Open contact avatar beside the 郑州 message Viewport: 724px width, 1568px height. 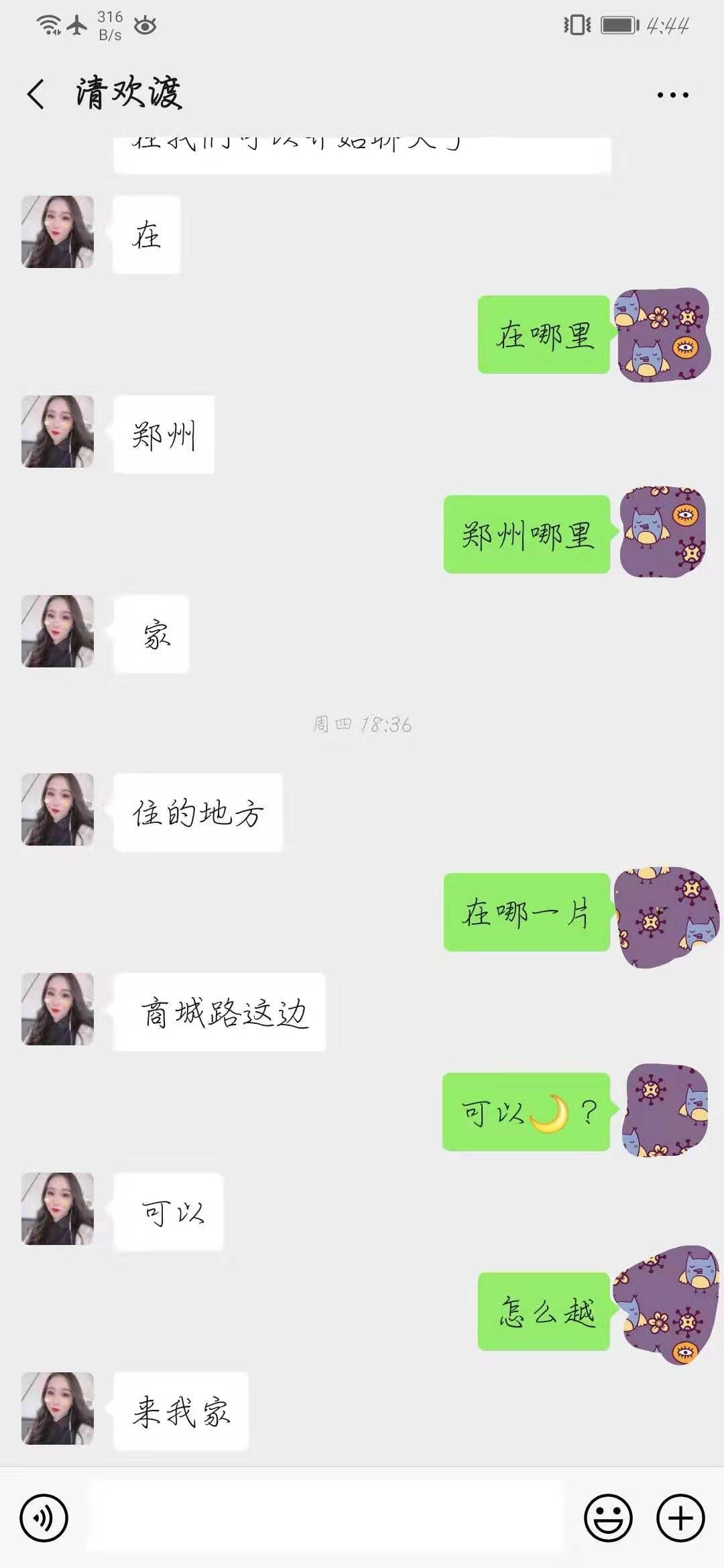coord(58,432)
